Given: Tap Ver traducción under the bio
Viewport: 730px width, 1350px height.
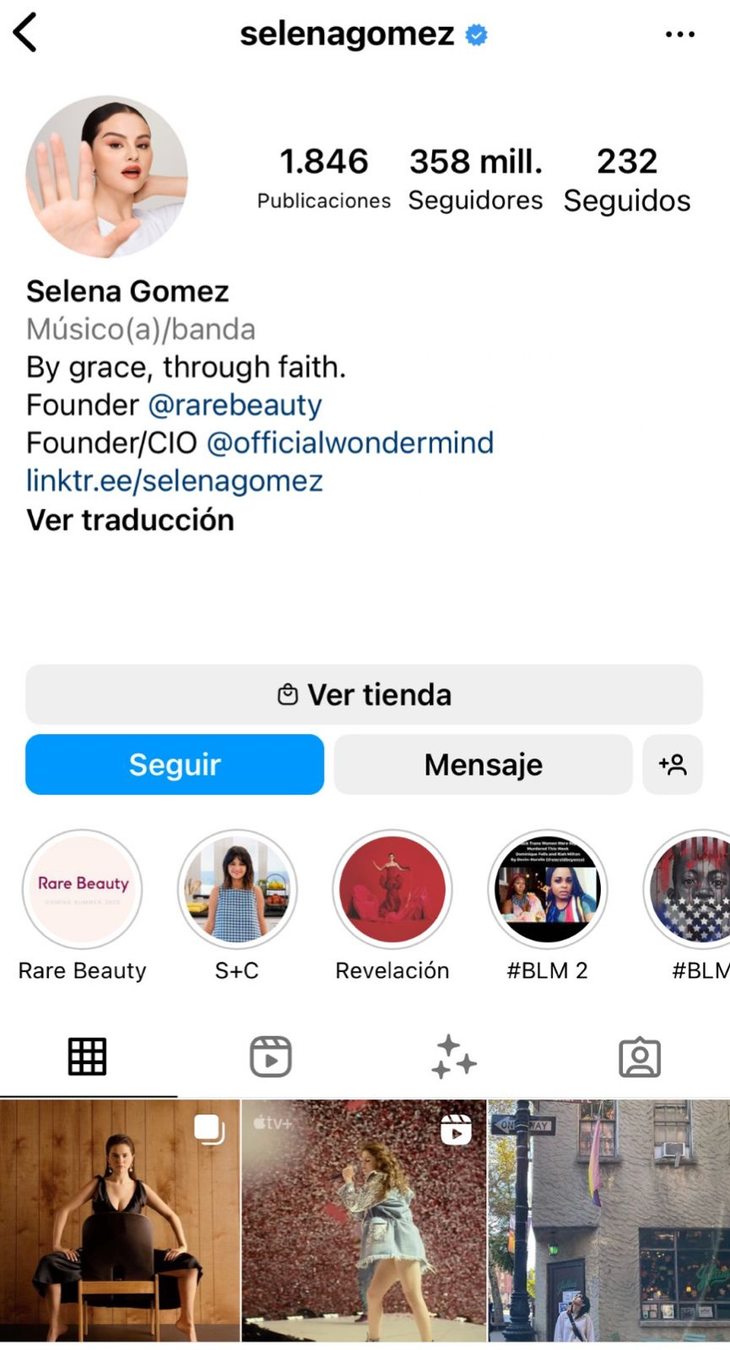Looking at the screenshot, I should coord(130,520).
